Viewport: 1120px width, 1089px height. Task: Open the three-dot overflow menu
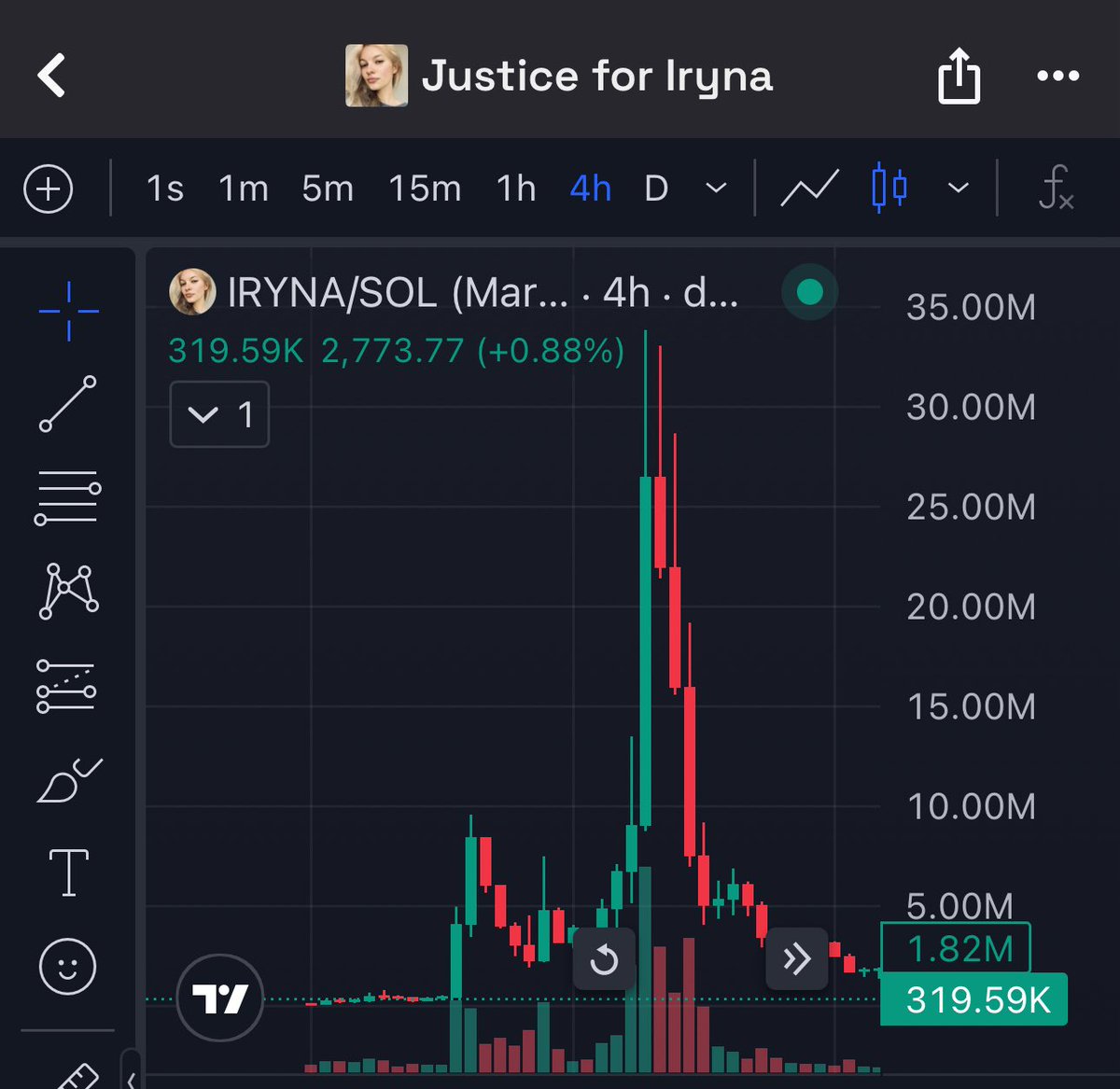[1057, 77]
